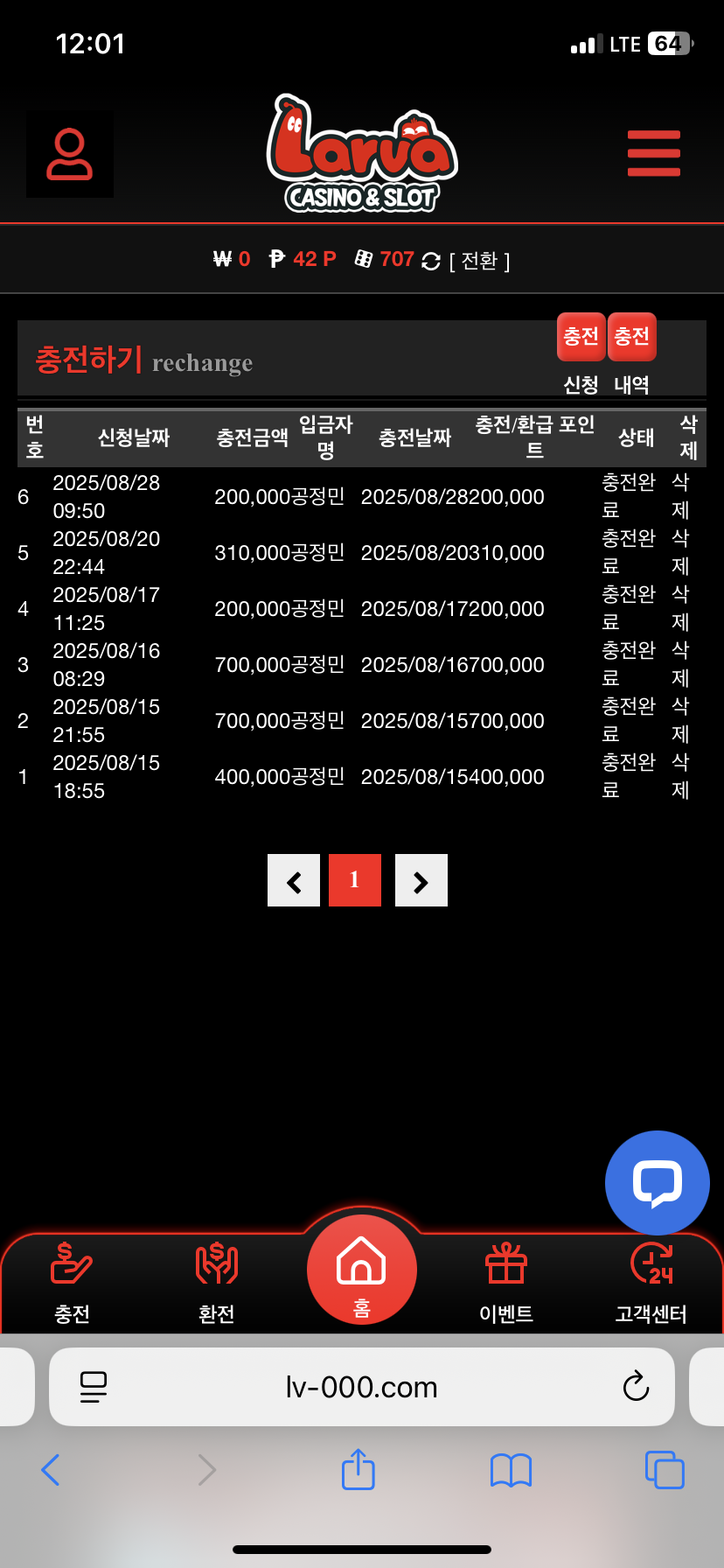
Task: Open the user profile icon
Action: pos(70,154)
